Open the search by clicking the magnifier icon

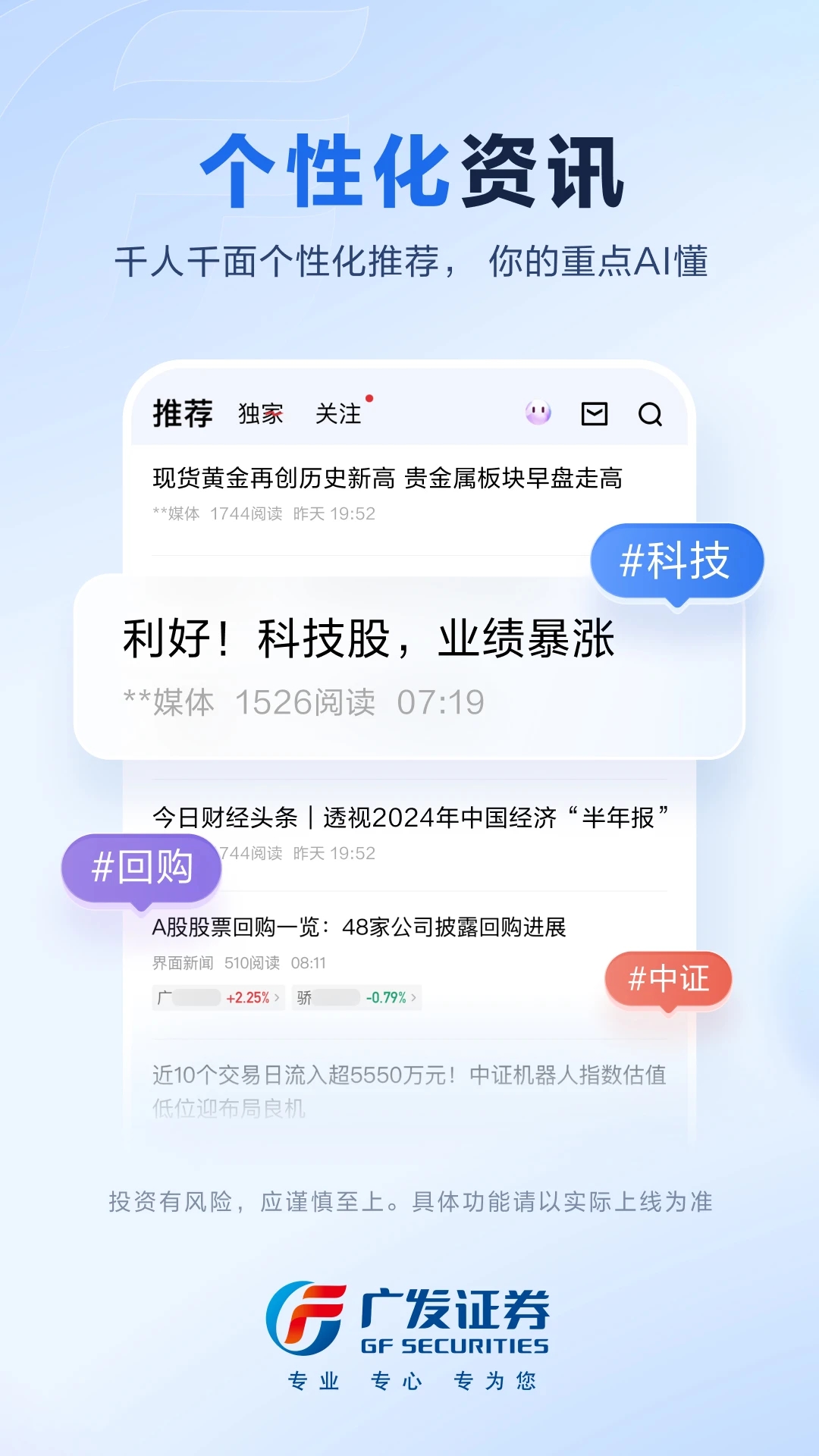coord(651,415)
